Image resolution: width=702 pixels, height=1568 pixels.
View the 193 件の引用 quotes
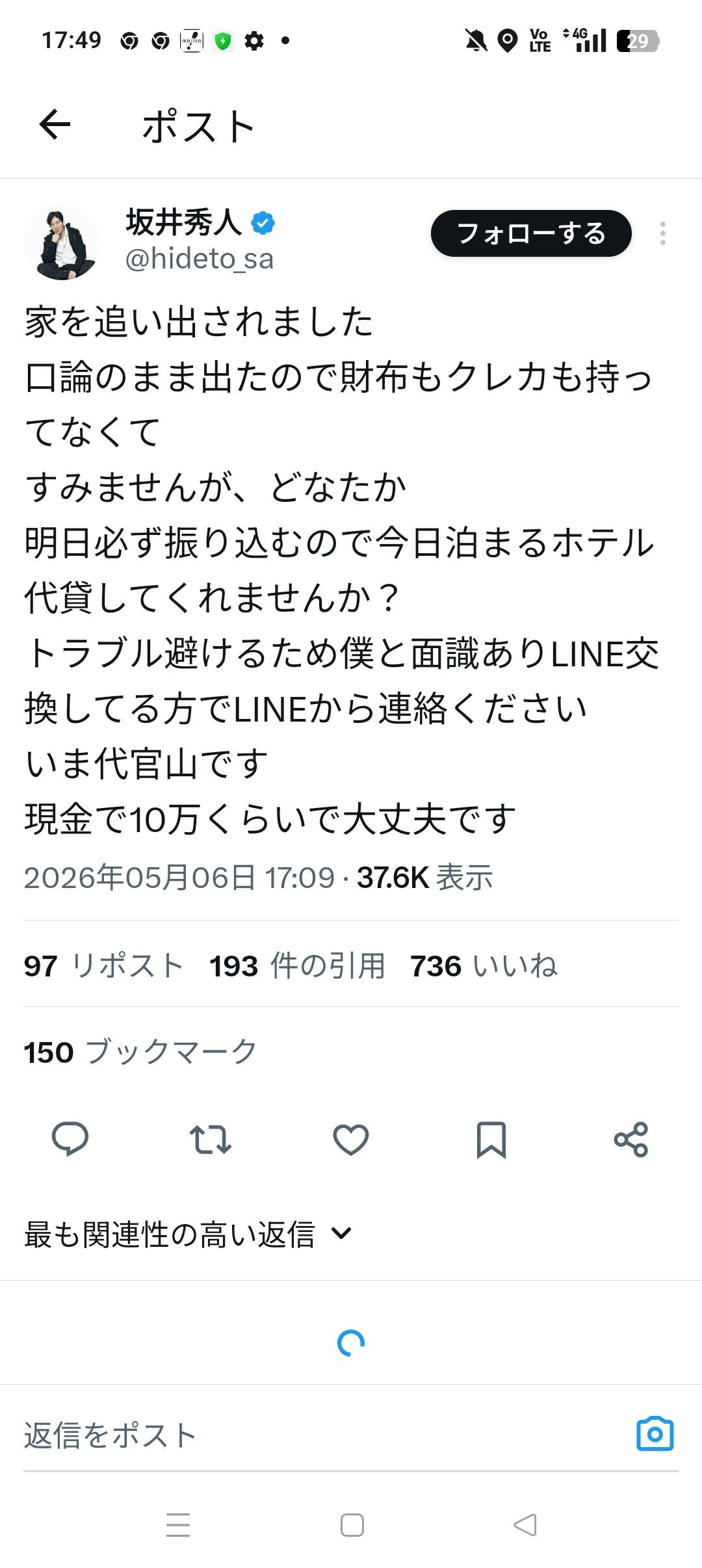click(x=298, y=965)
